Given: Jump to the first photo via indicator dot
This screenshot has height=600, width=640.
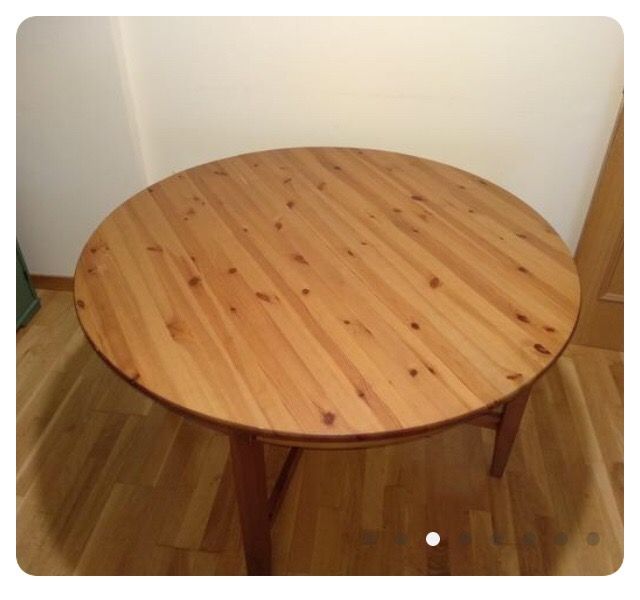Looking at the screenshot, I should click(x=369, y=539).
